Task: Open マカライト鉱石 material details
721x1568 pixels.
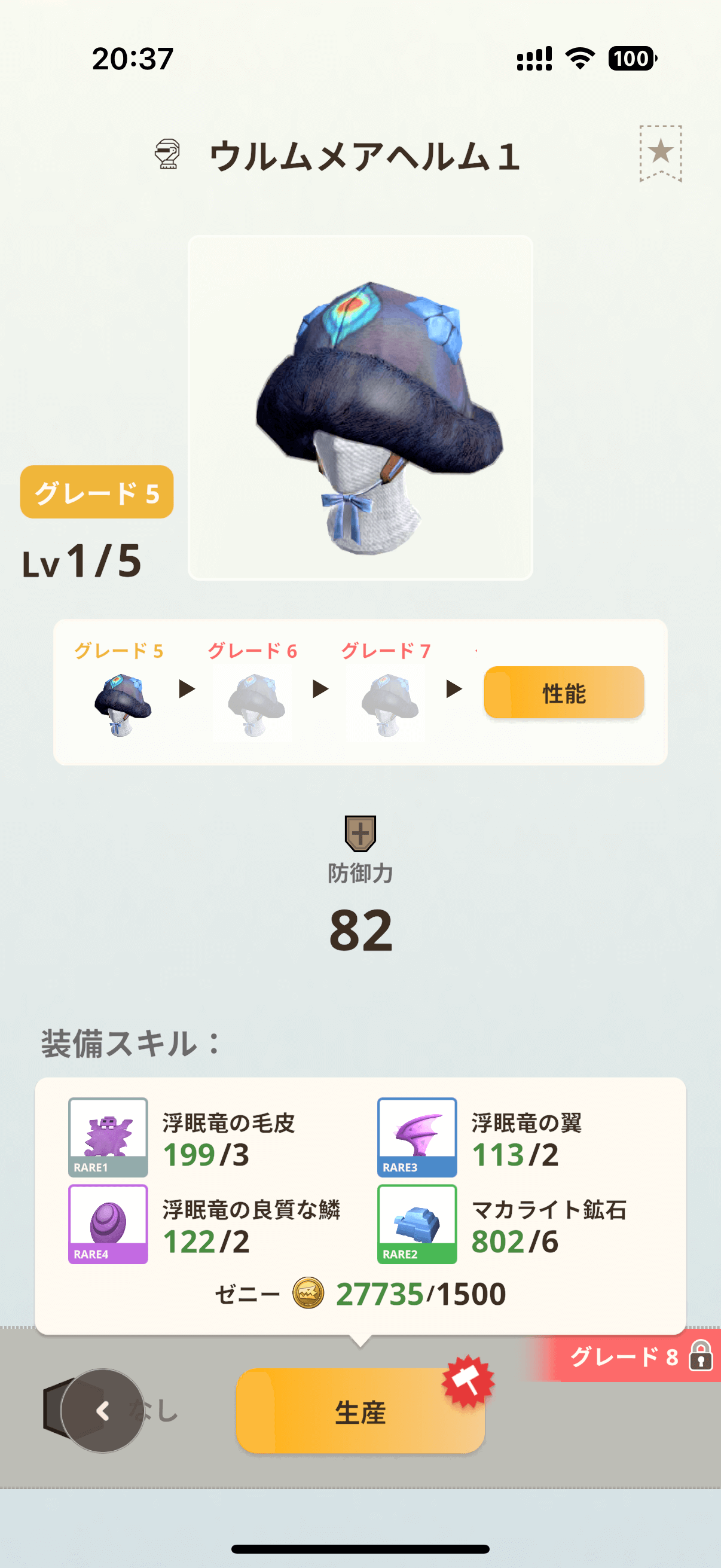Action: 417,1224
